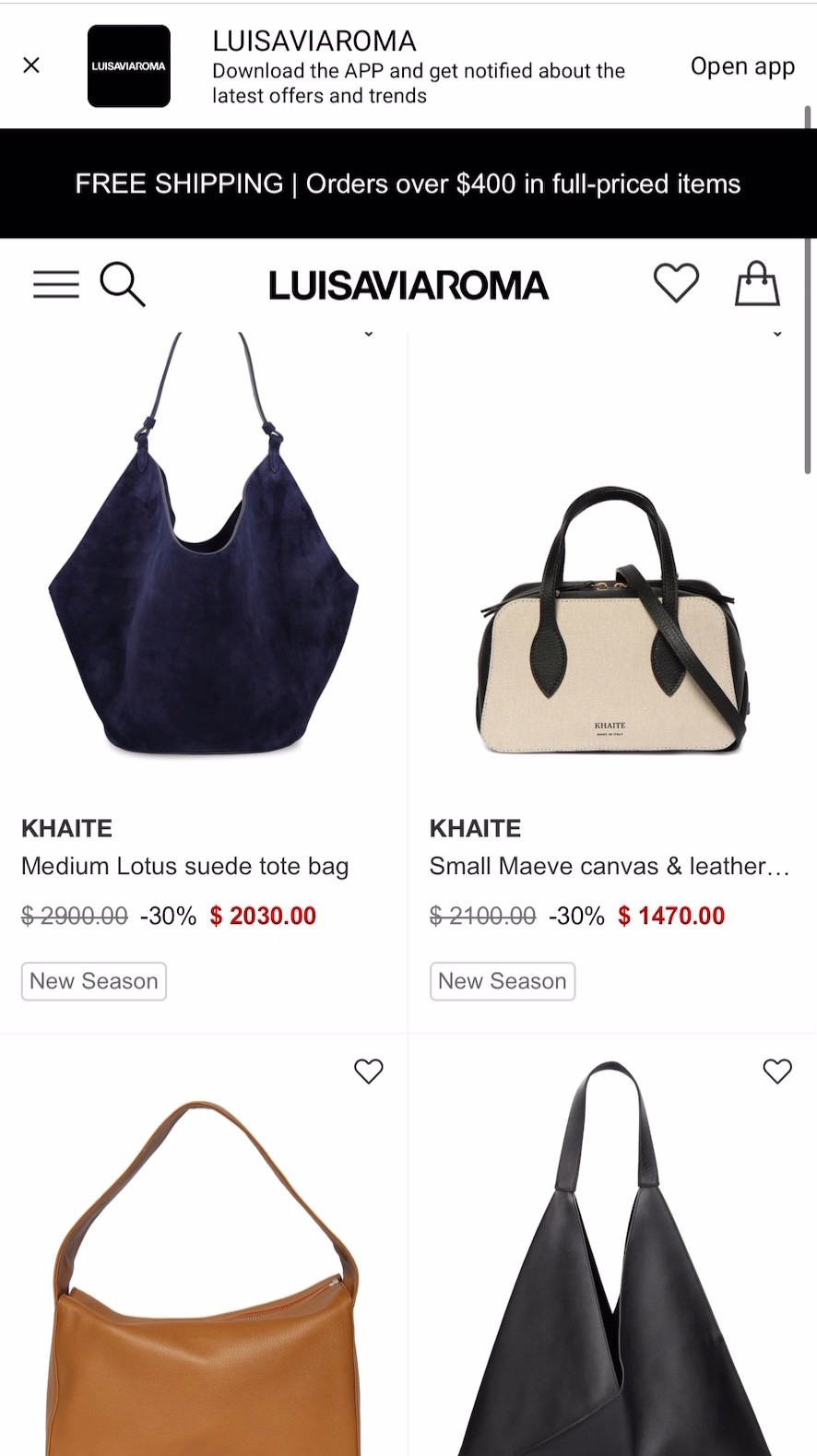Toggle wishlist heart on bottom-left product
Screen dimensions: 817x1456
[368, 1071]
